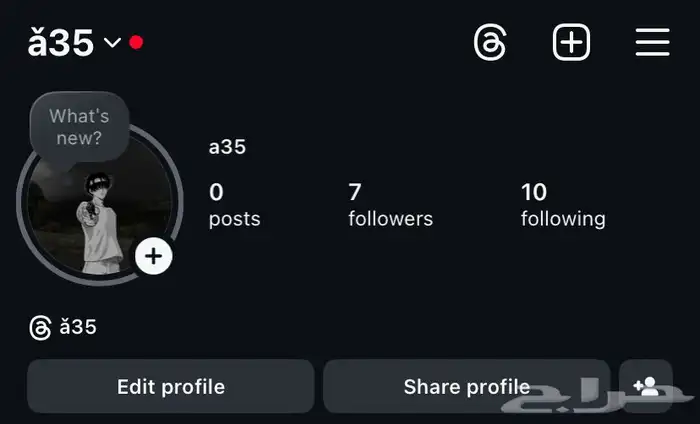The image size is (700, 424).
Task: Open discover people with the add-person icon
Action: point(645,386)
